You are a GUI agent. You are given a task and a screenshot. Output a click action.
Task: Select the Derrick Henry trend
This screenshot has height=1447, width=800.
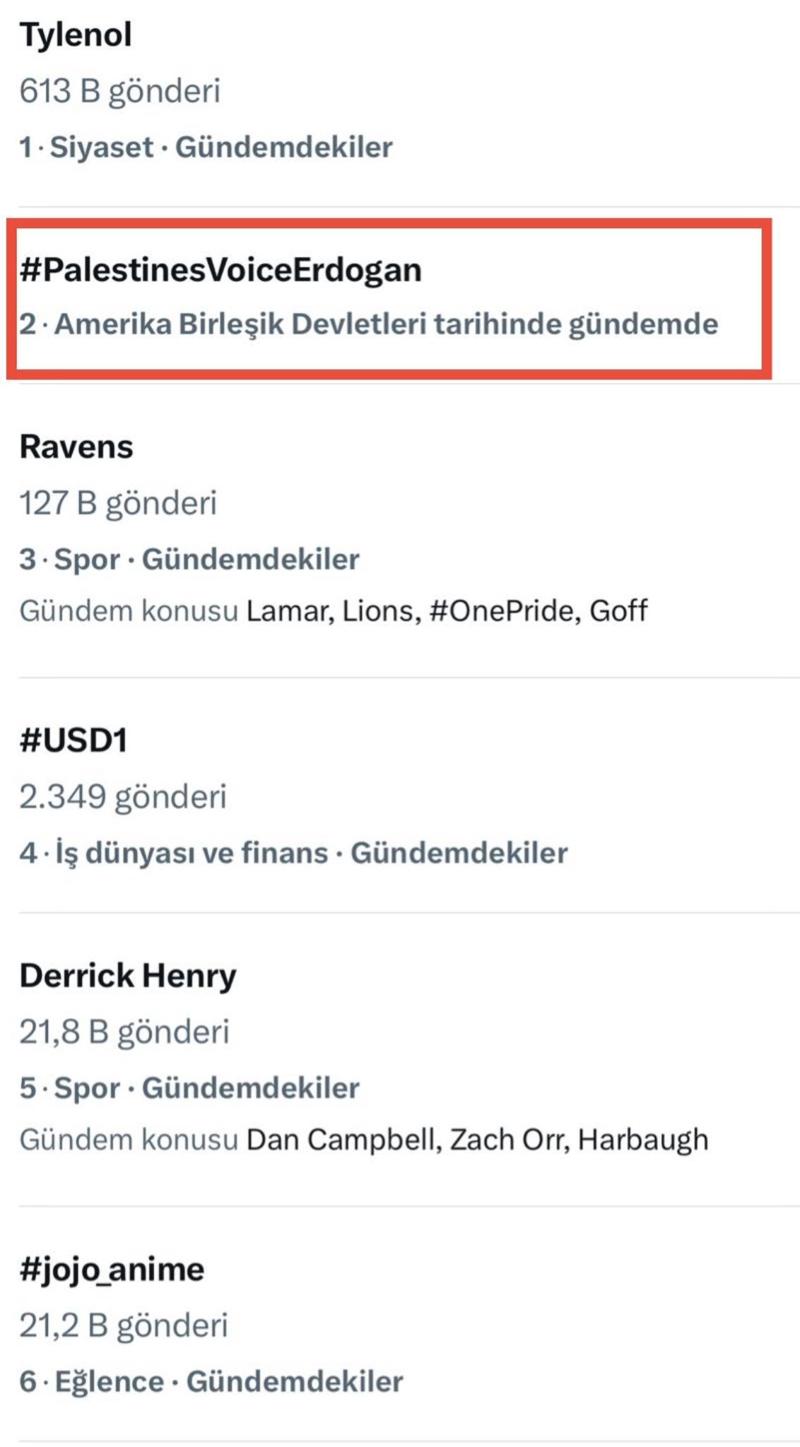pyautogui.click(x=400, y=1059)
